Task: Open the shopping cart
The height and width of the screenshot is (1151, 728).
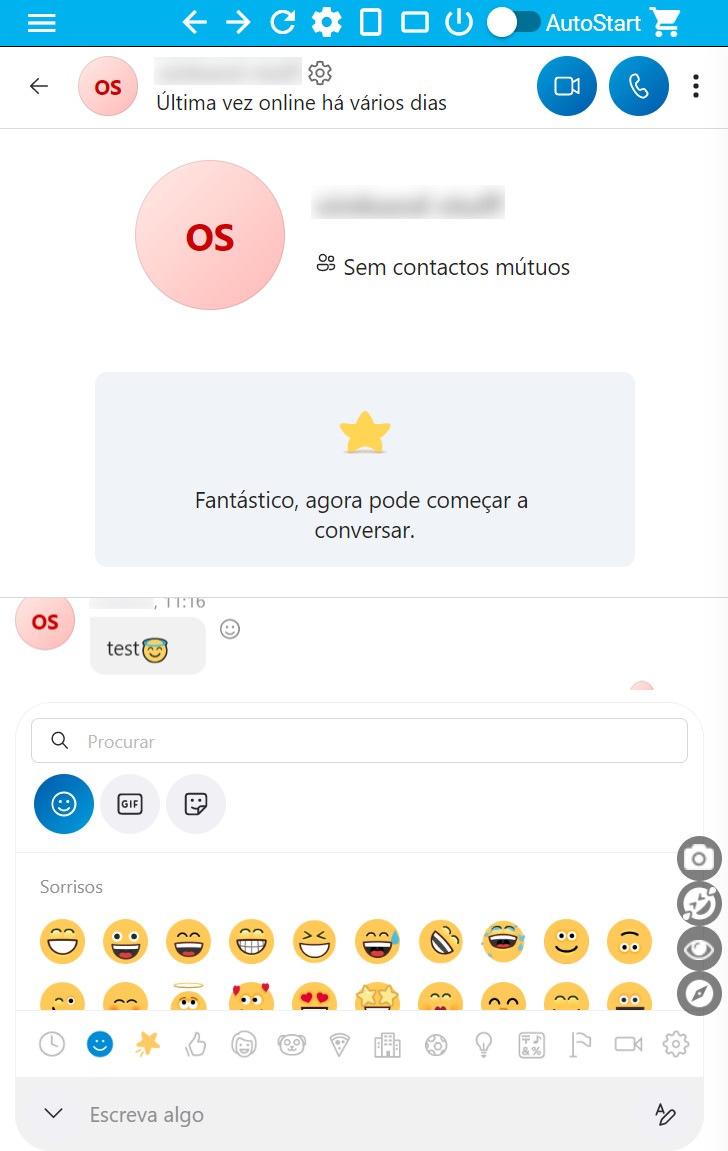Action: point(665,22)
